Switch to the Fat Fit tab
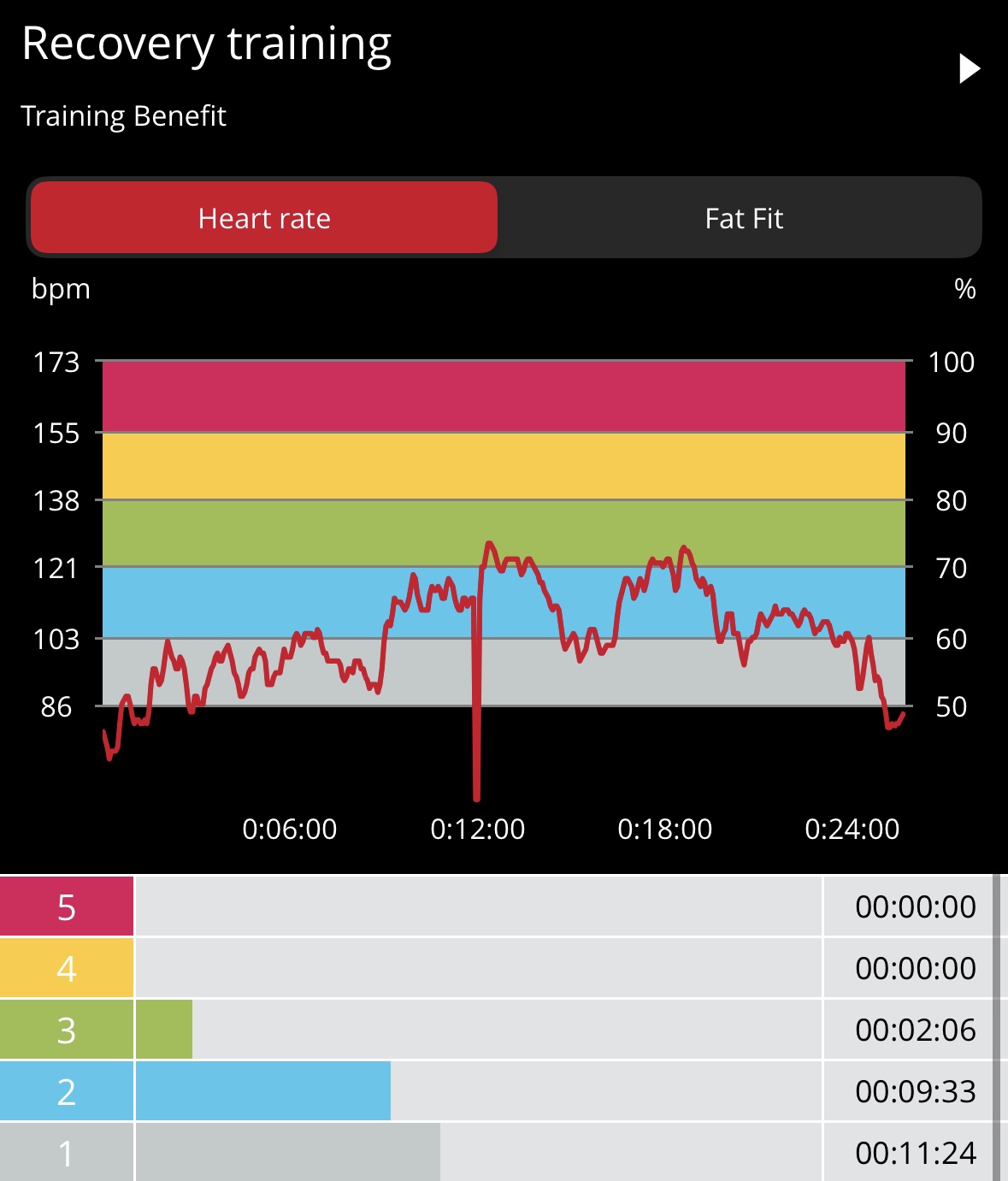The image size is (1008, 1181). click(x=742, y=219)
